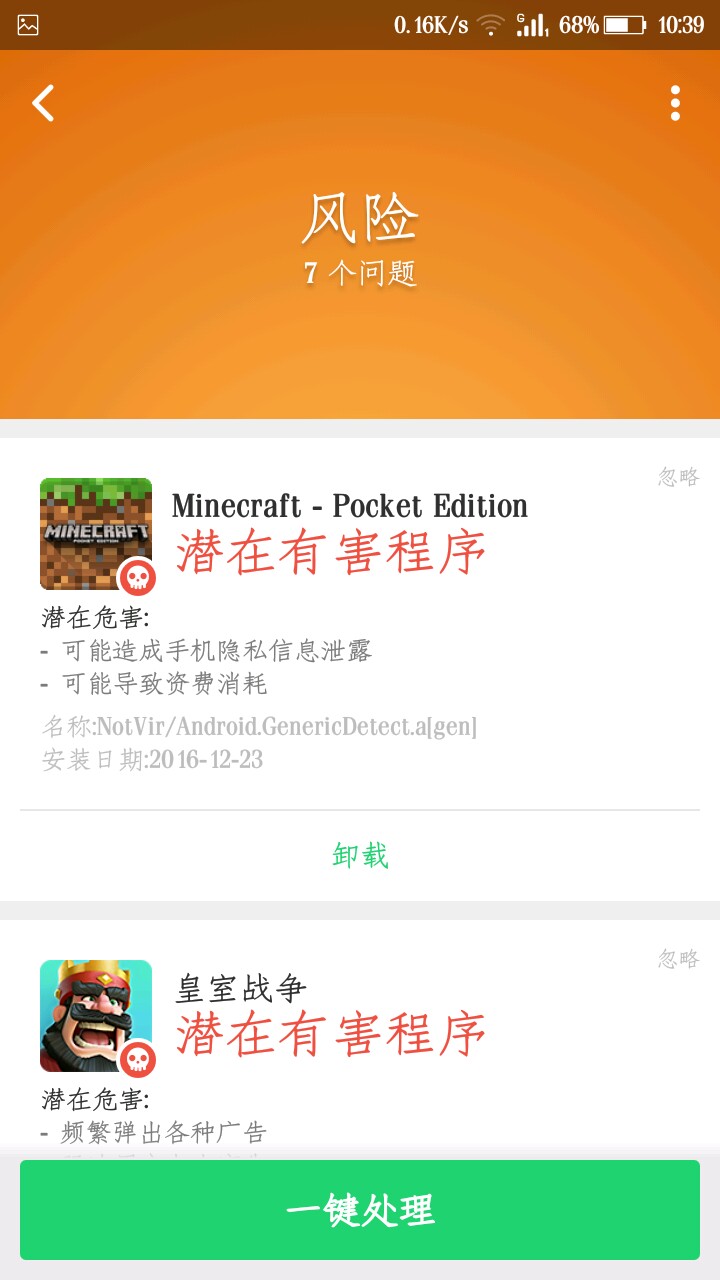Image resolution: width=720 pixels, height=1280 pixels.
Task: Tap the 一键处理 button
Action: [x=360, y=1210]
